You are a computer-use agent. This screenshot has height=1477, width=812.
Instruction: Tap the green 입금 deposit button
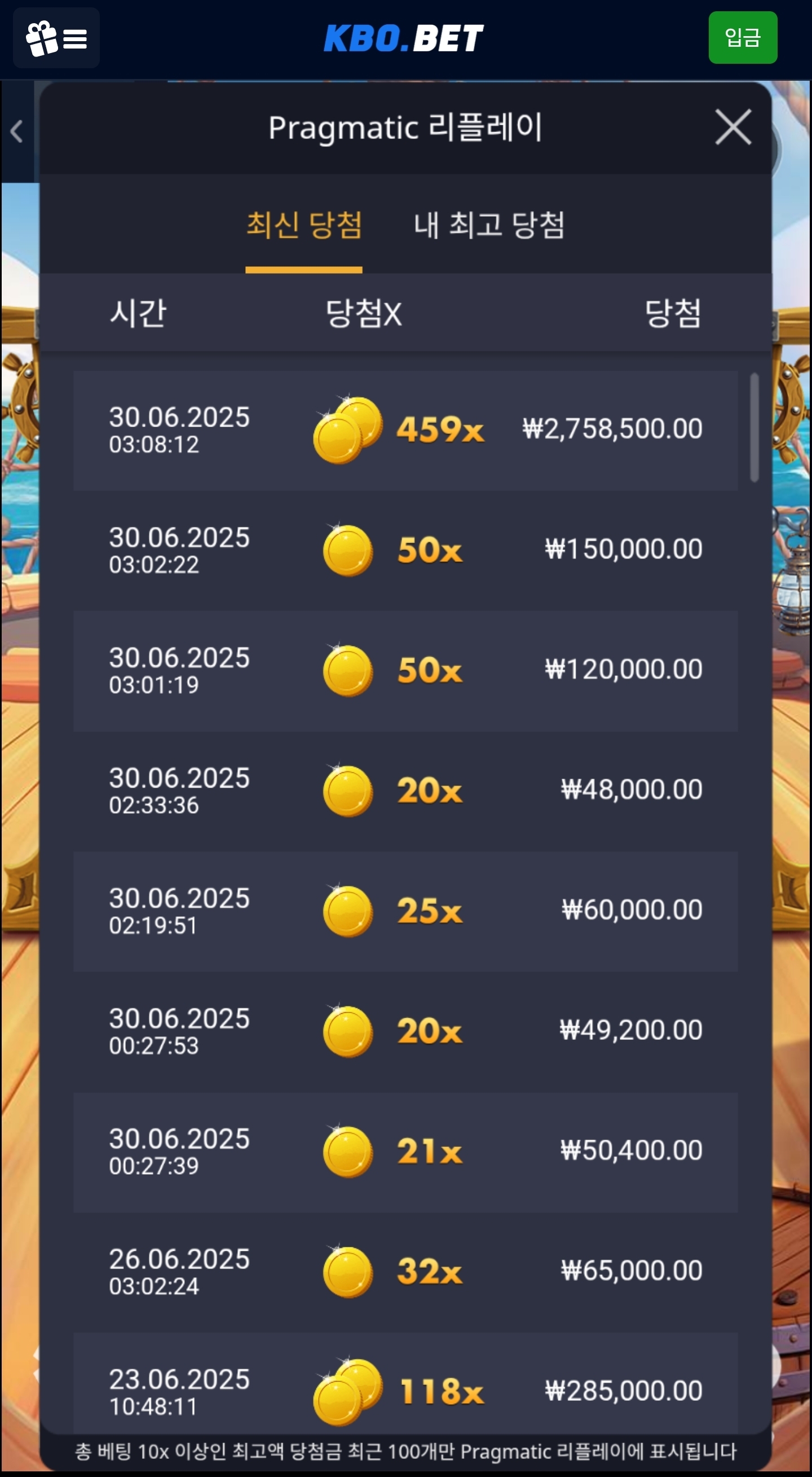[742, 38]
